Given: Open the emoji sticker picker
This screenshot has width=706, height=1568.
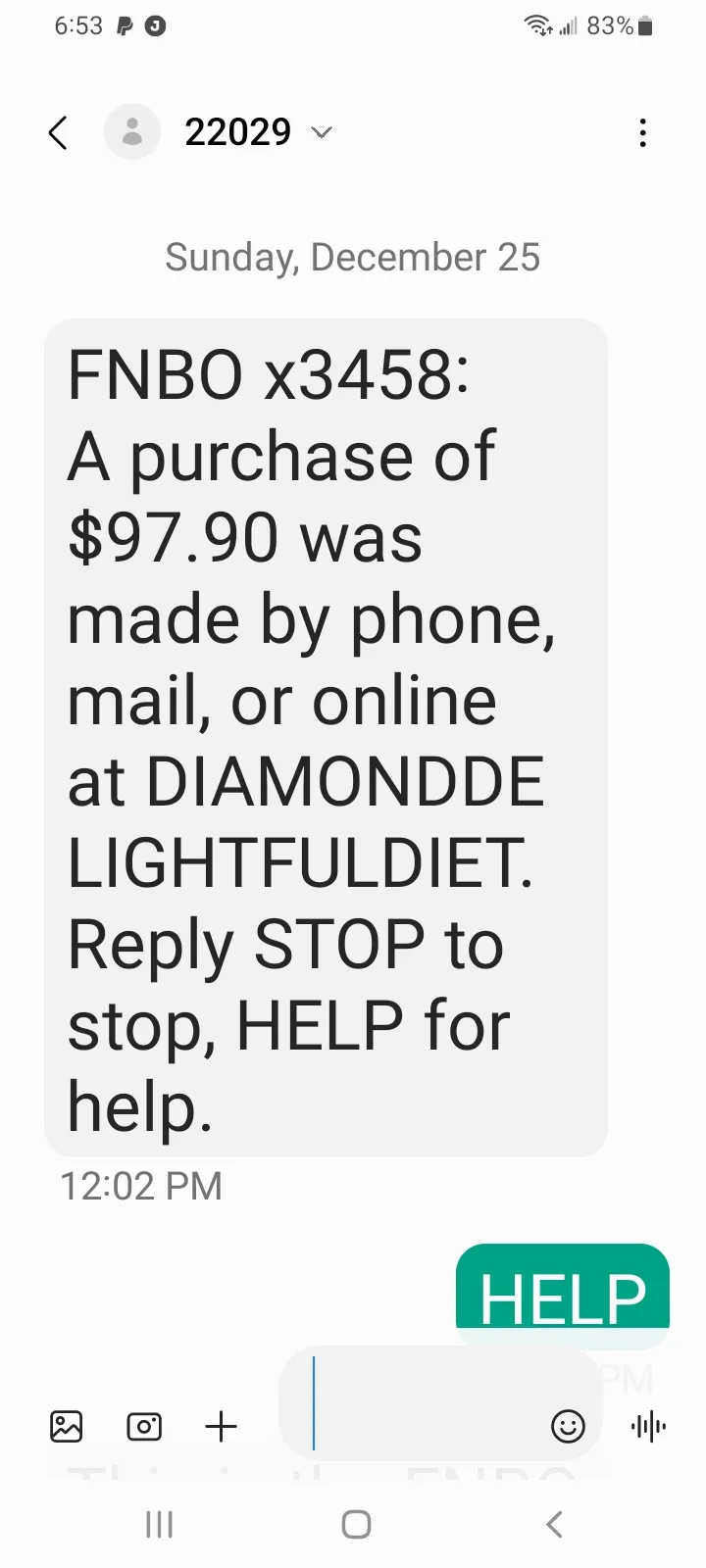Looking at the screenshot, I should [x=568, y=1426].
